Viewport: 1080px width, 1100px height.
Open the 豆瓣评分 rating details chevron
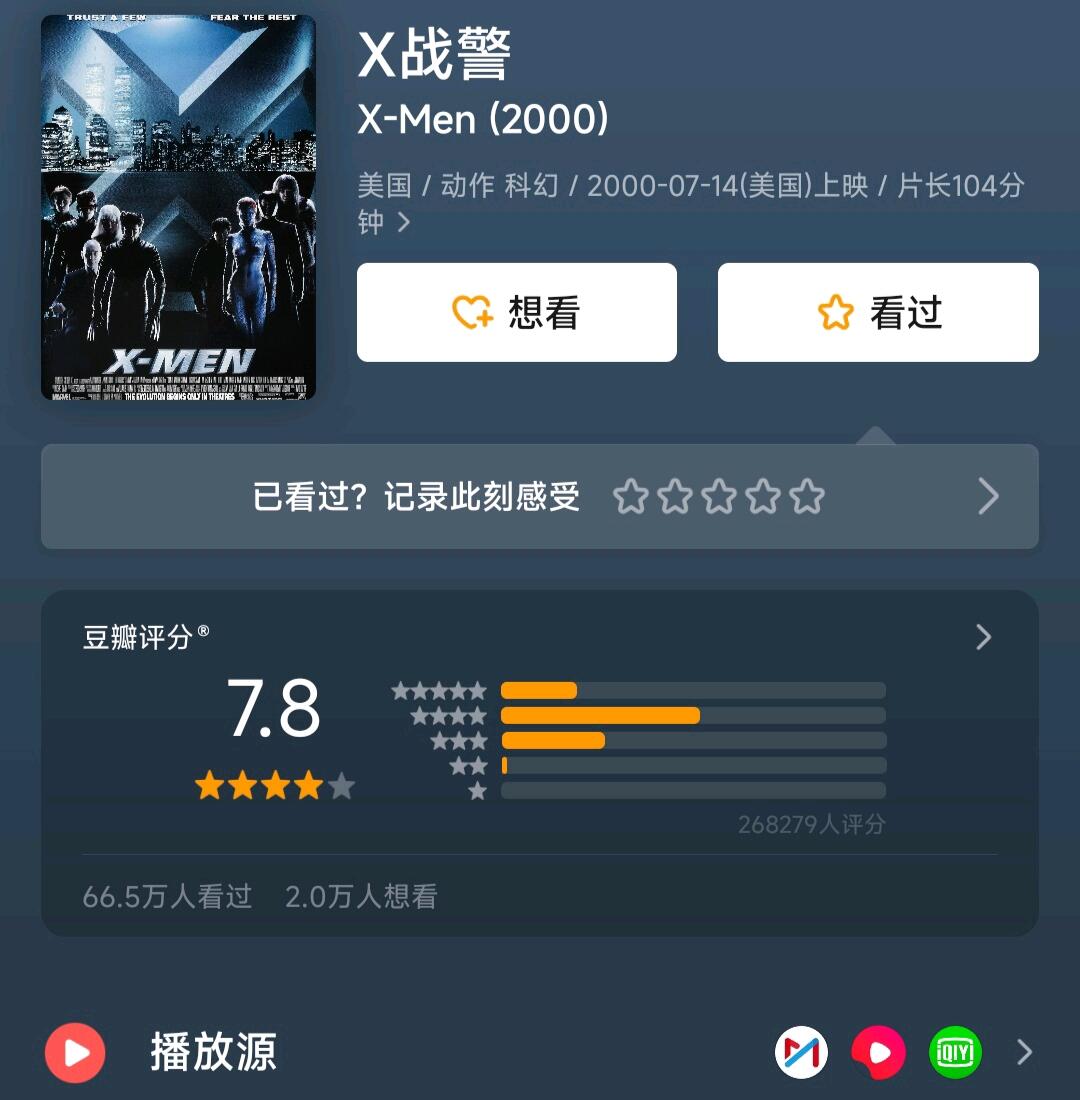click(983, 637)
